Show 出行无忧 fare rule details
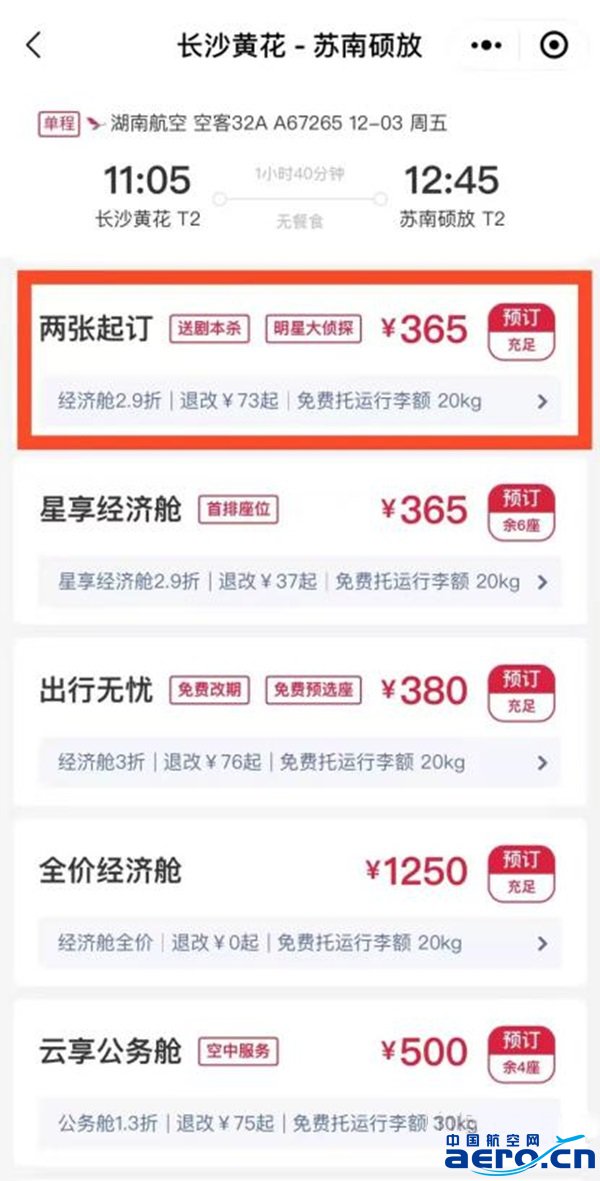This screenshot has width=600, height=1181. pyautogui.click(x=542, y=762)
